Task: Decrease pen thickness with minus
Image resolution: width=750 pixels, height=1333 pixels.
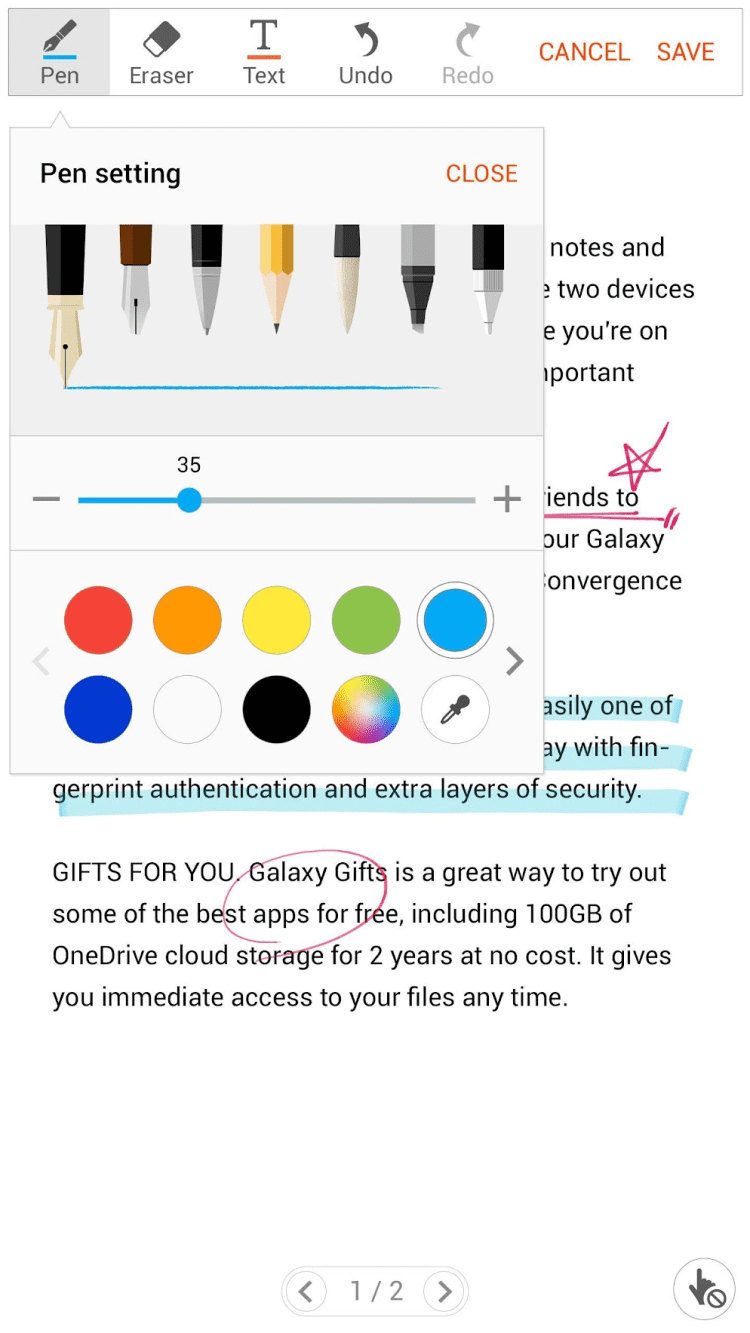Action: [x=46, y=499]
